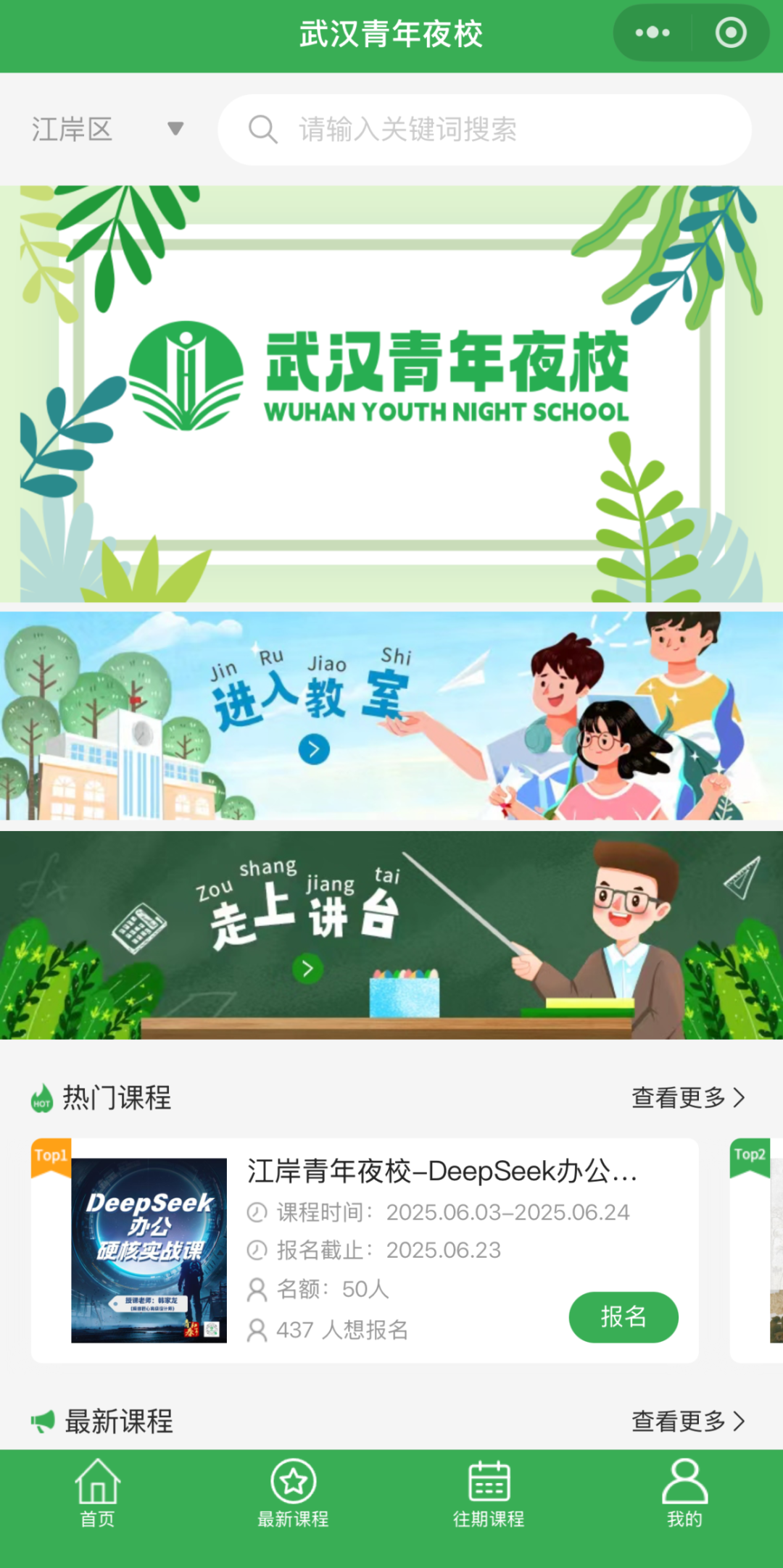783x1568 pixels.
Task: Open the 走上讲台 banner
Action: (391, 935)
